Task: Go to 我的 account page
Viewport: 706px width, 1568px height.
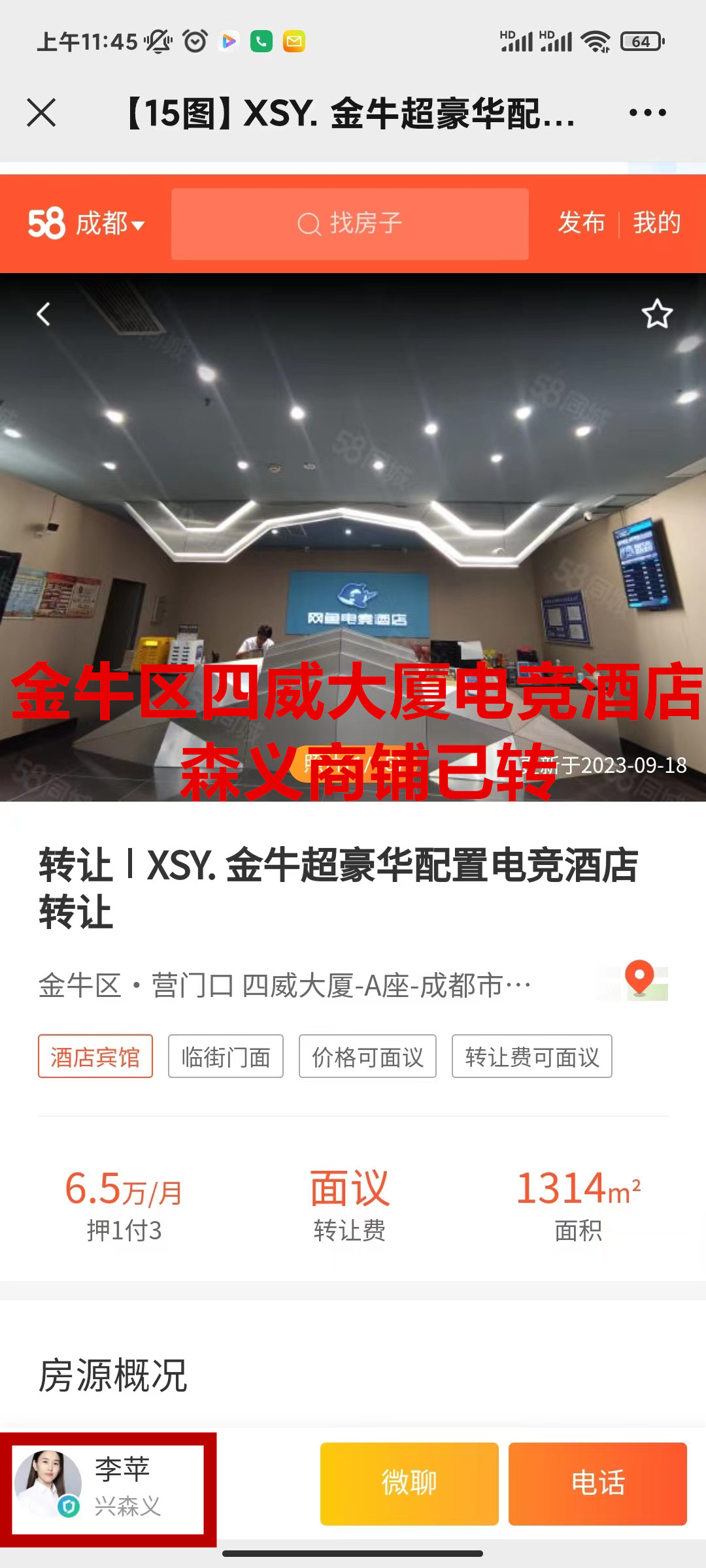Action: point(656,223)
